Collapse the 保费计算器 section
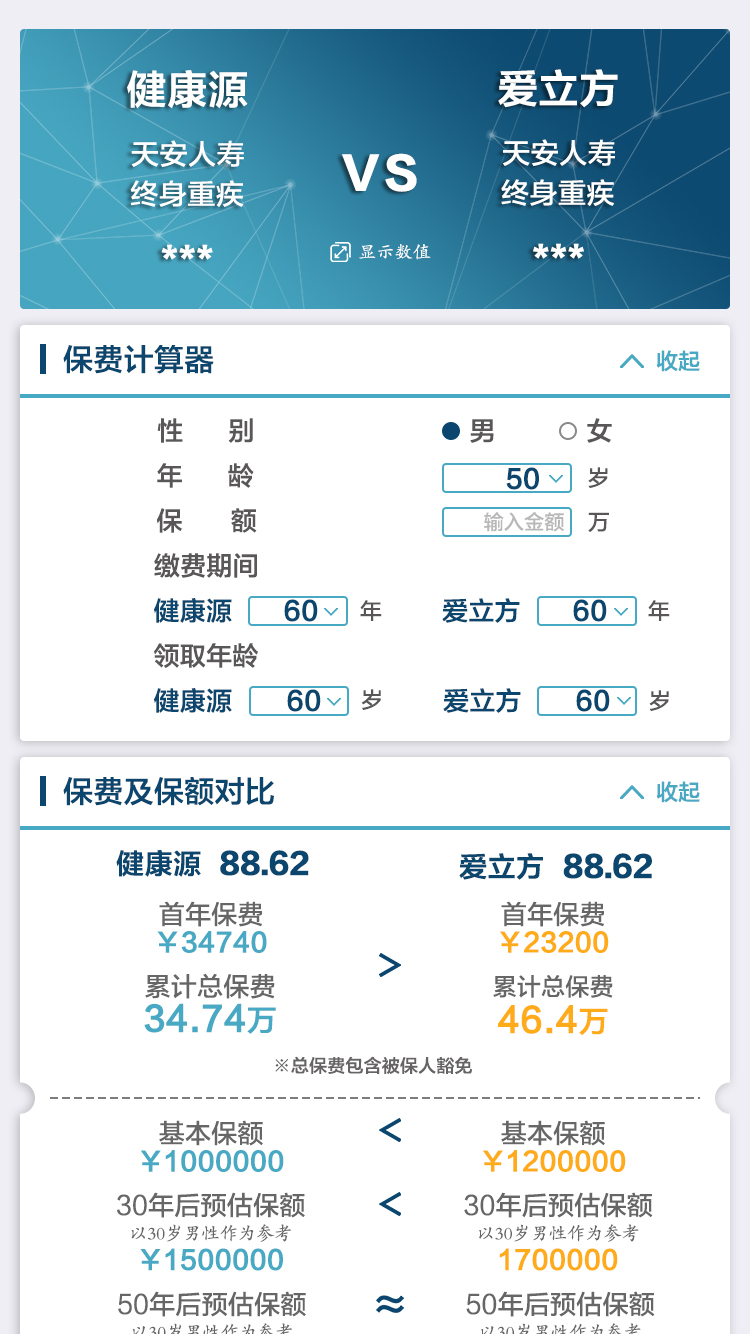The height and width of the screenshot is (1334, 750). tap(660, 361)
